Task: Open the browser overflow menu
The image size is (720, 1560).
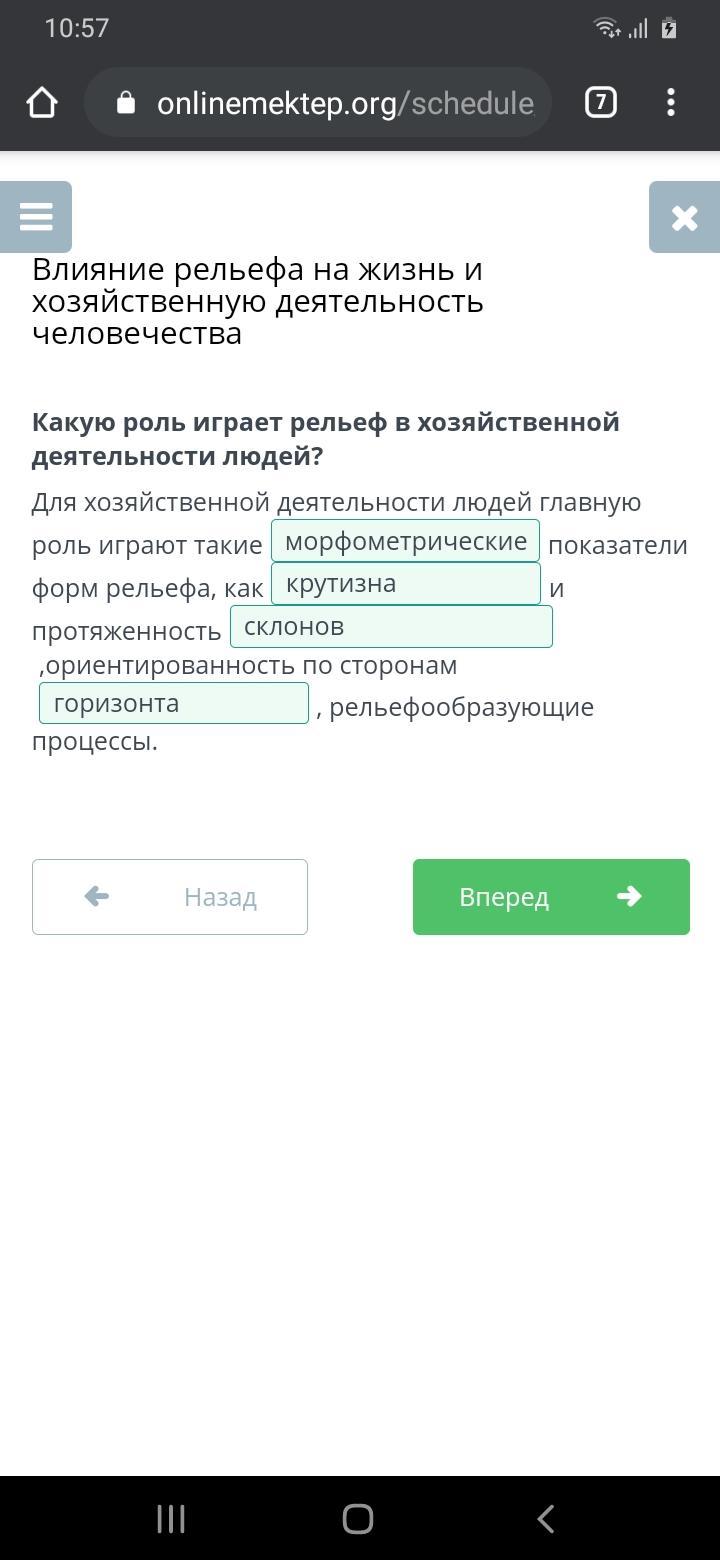Action: [x=671, y=102]
